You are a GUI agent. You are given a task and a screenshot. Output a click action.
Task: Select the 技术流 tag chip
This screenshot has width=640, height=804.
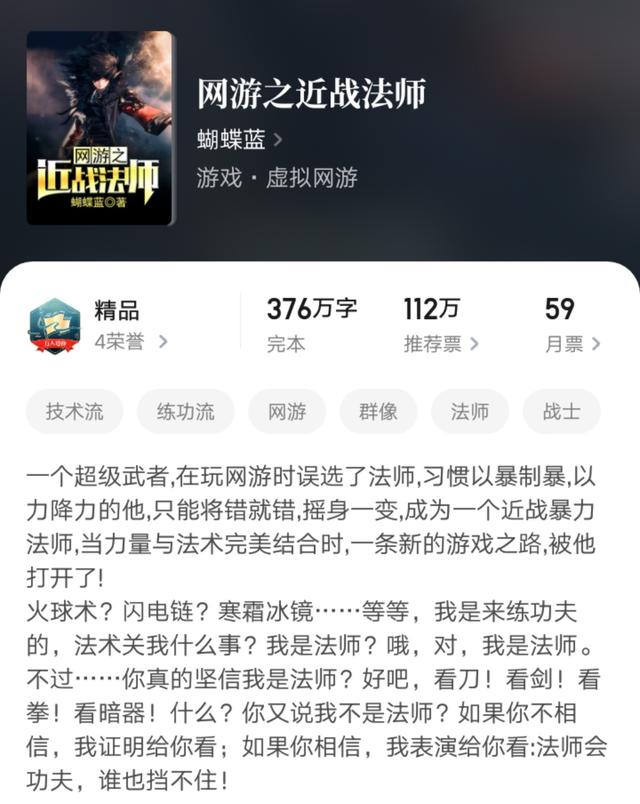tap(74, 412)
